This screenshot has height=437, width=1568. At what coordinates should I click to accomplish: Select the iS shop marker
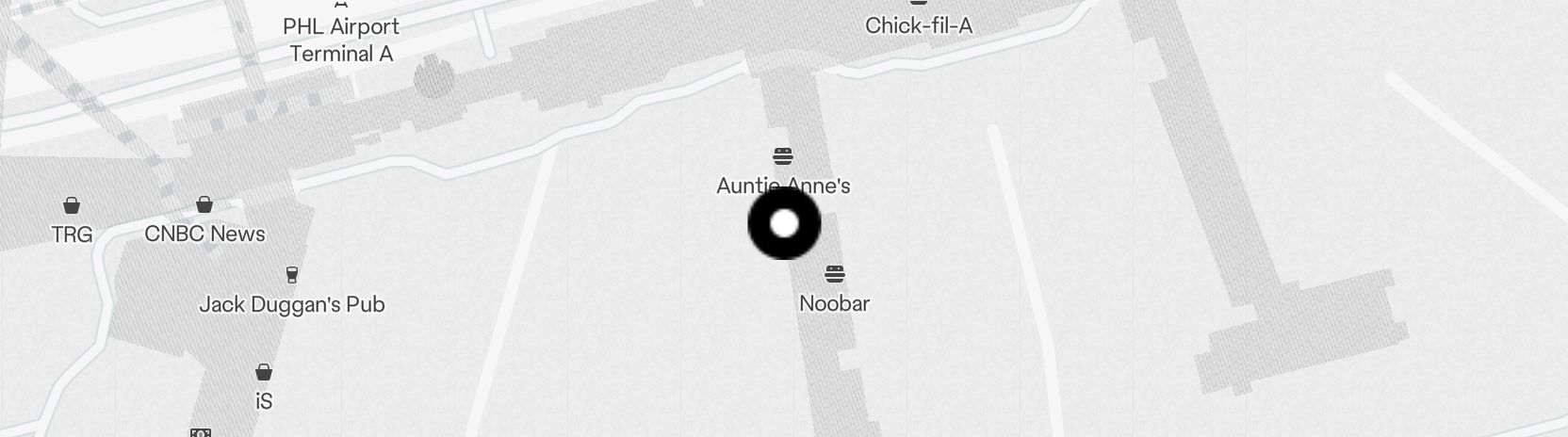pyautogui.click(x=264, y=373)
